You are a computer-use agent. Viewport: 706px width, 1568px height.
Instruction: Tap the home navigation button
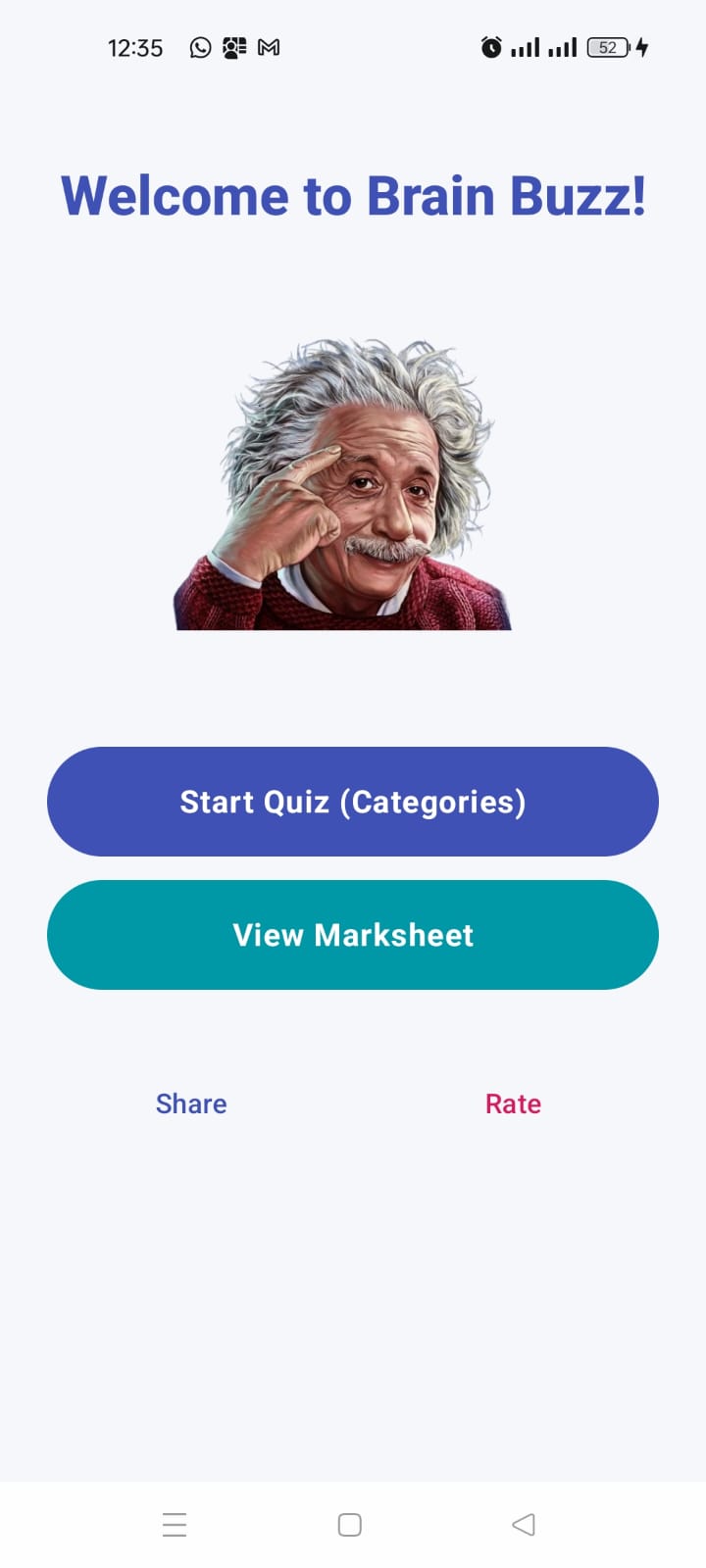tap(348, 1524)
